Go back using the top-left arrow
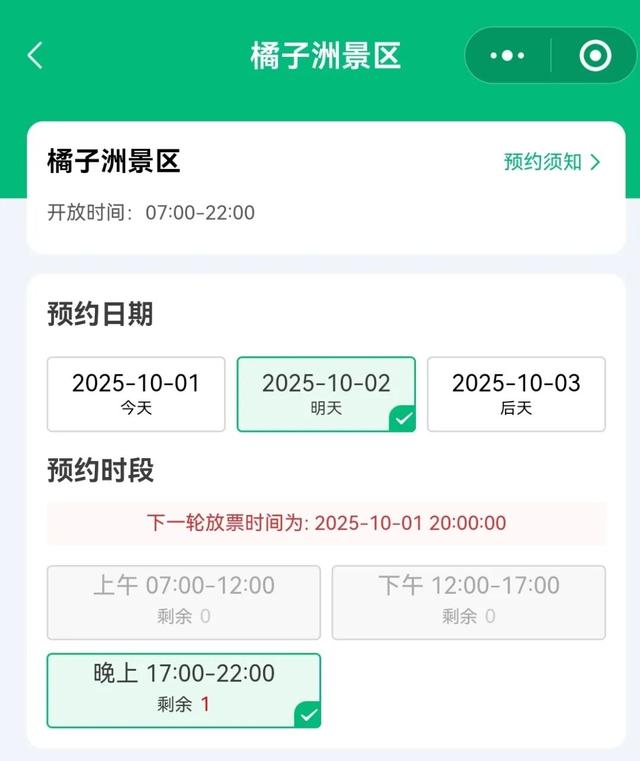640x761 pixels. [x=35, y=55]
